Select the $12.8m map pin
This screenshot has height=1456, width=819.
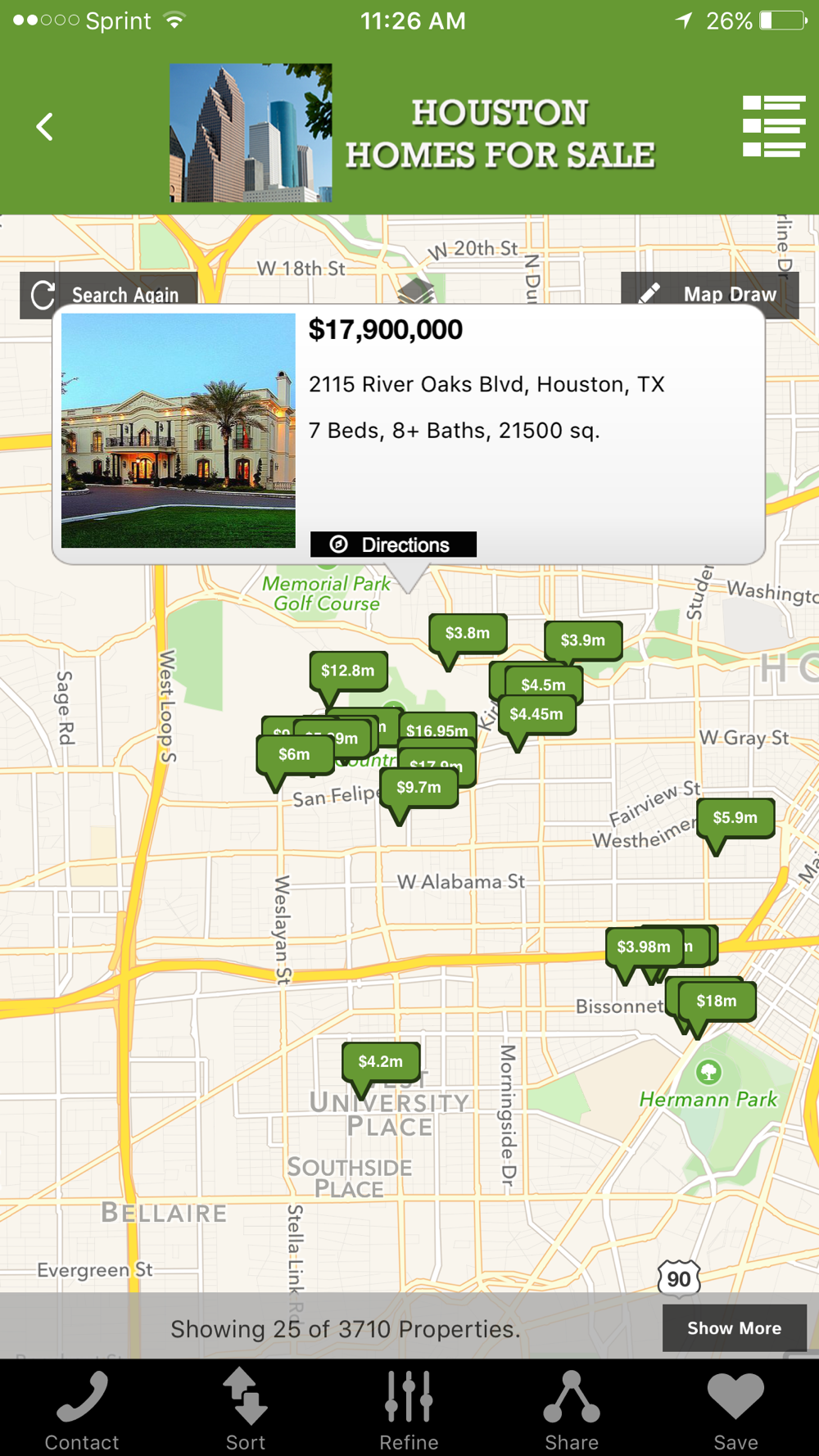pyautogui.click(x=348, y=671)
